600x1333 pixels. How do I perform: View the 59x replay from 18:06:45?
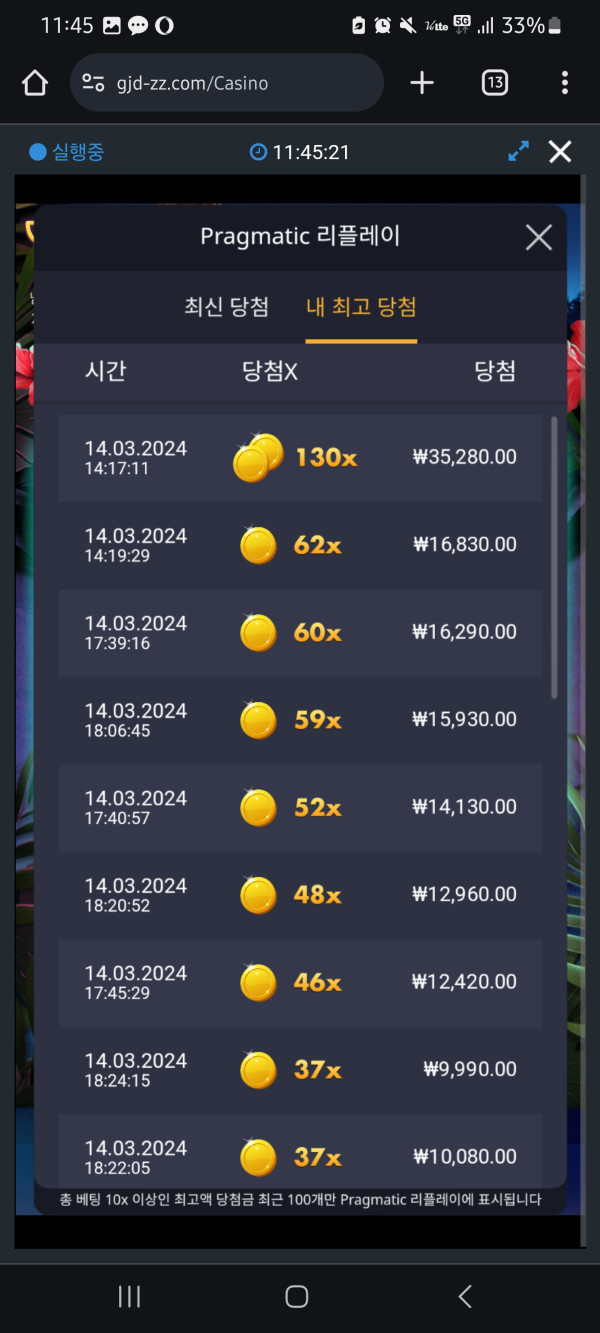(x=300, y=720)
